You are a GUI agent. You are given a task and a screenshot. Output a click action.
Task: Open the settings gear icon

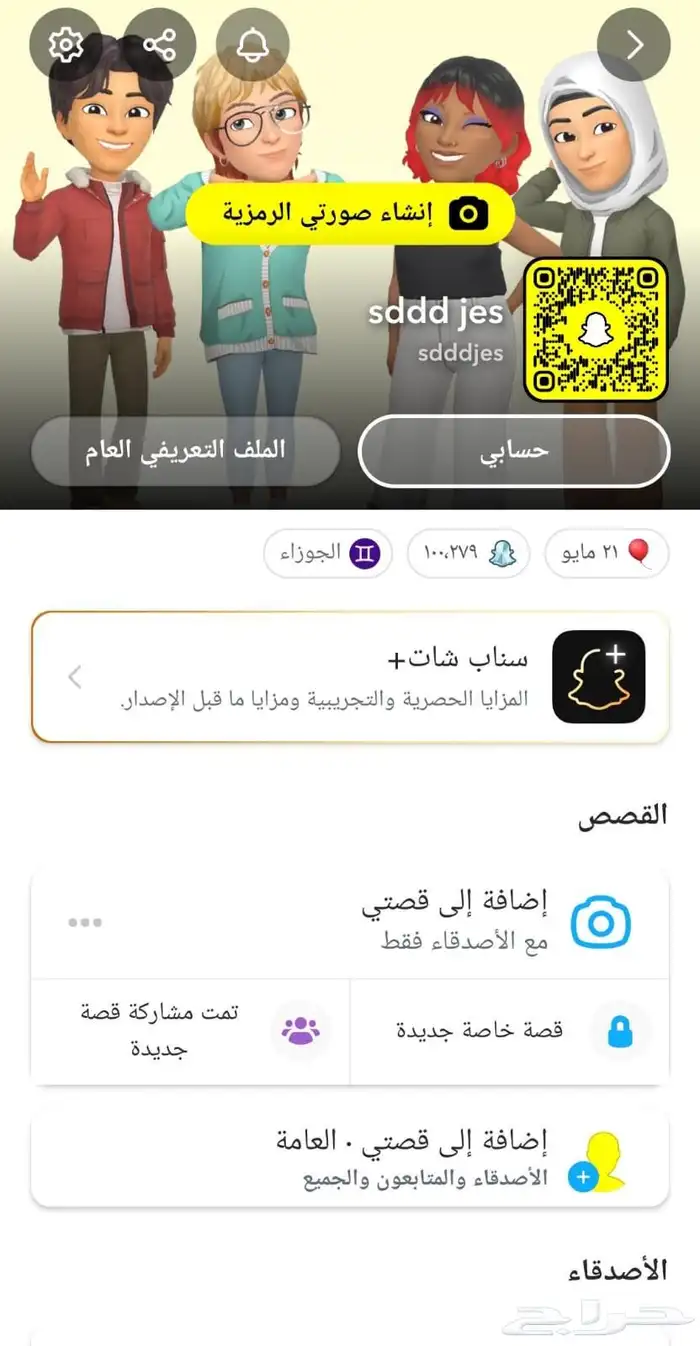pyautogui.click(x=66, y=45)
